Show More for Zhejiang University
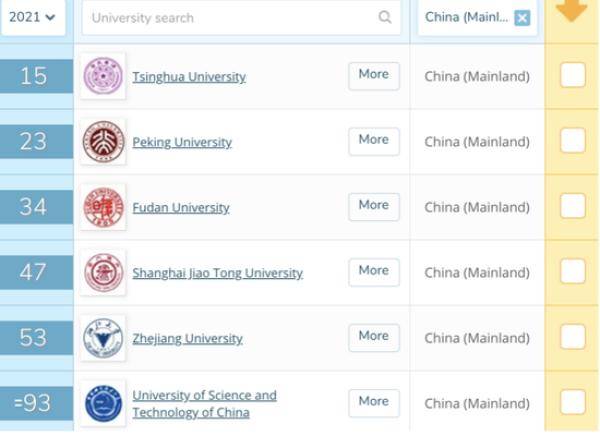The image size is (600, 436). point(373,337)
